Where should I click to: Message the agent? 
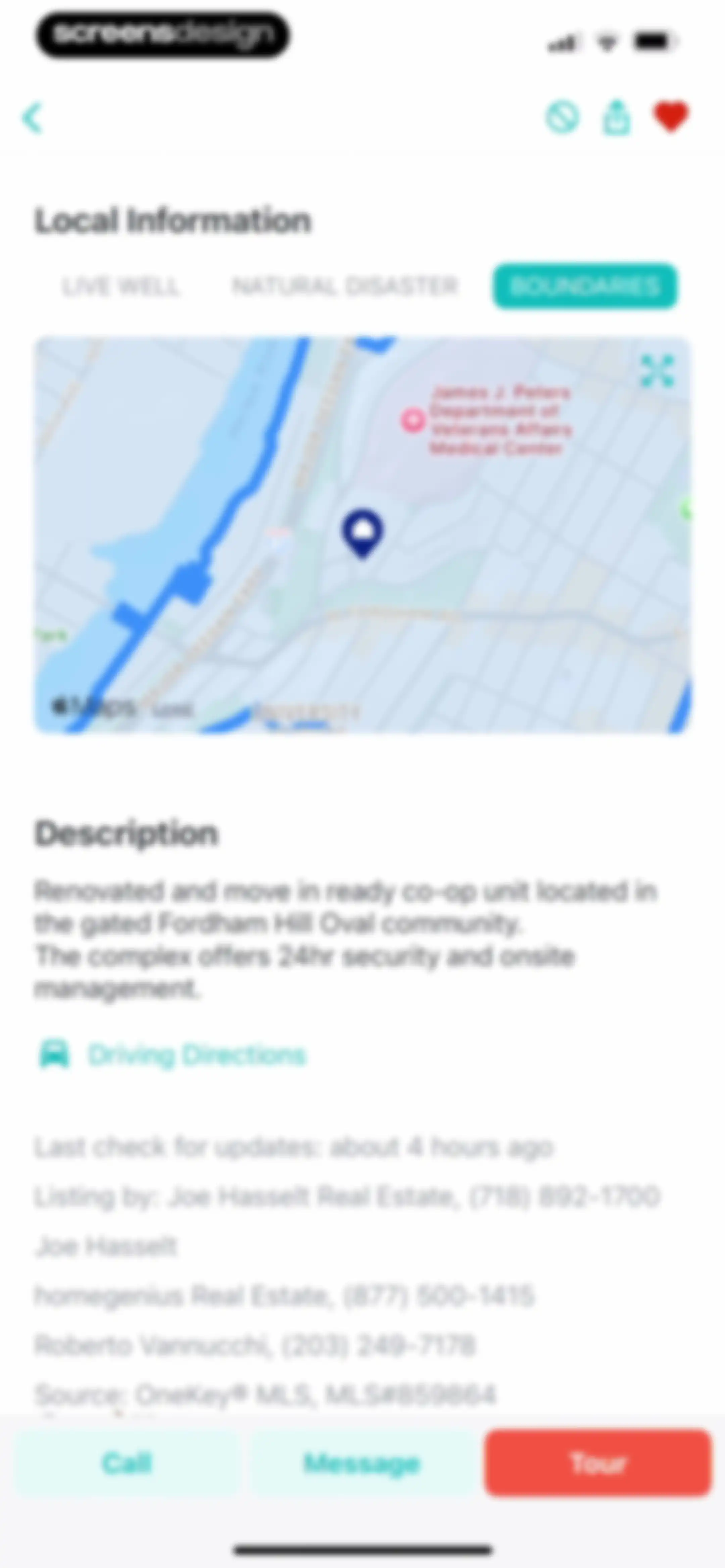tap(362, 1463)
